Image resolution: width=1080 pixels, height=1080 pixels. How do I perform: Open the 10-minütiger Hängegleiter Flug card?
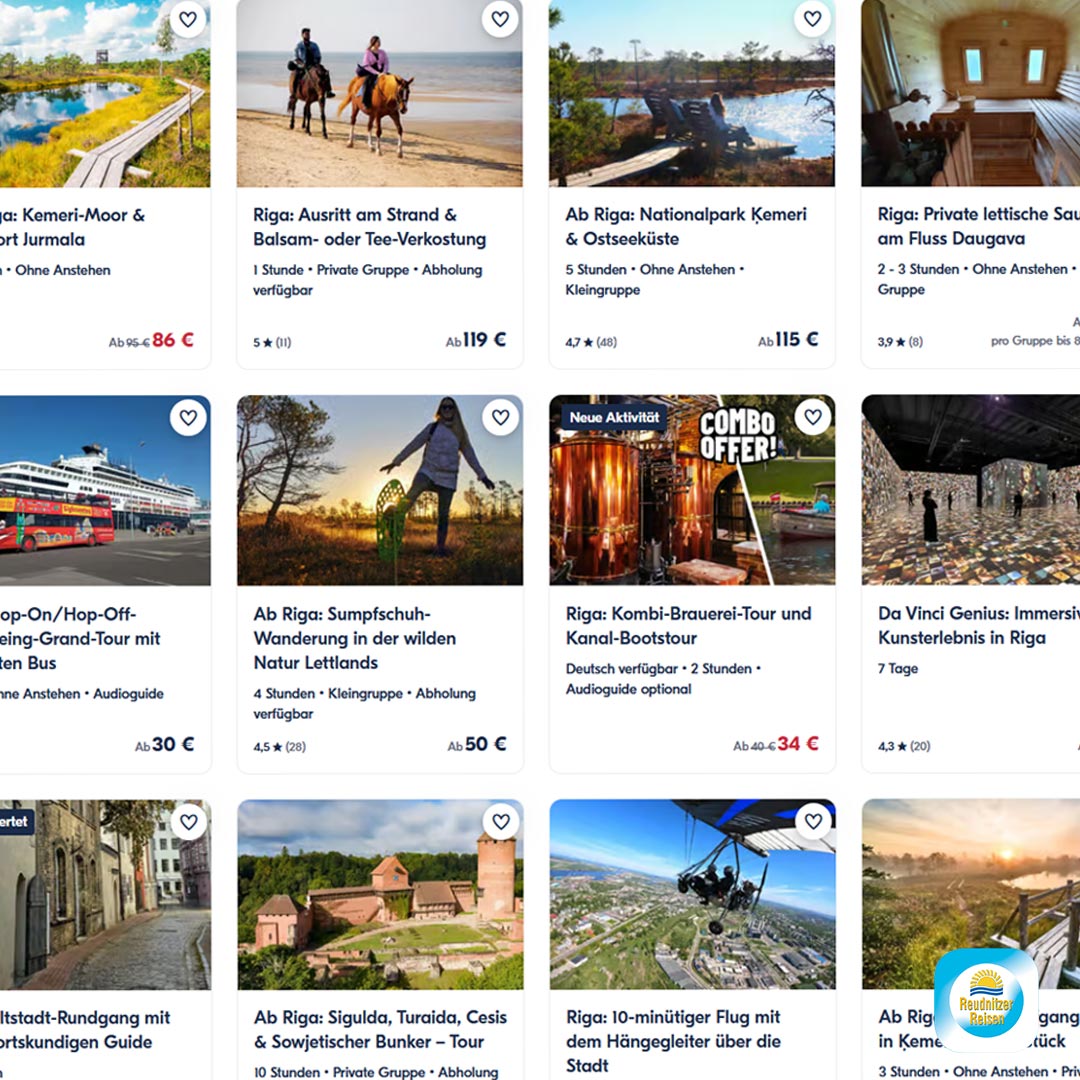[x=692, y=939]
